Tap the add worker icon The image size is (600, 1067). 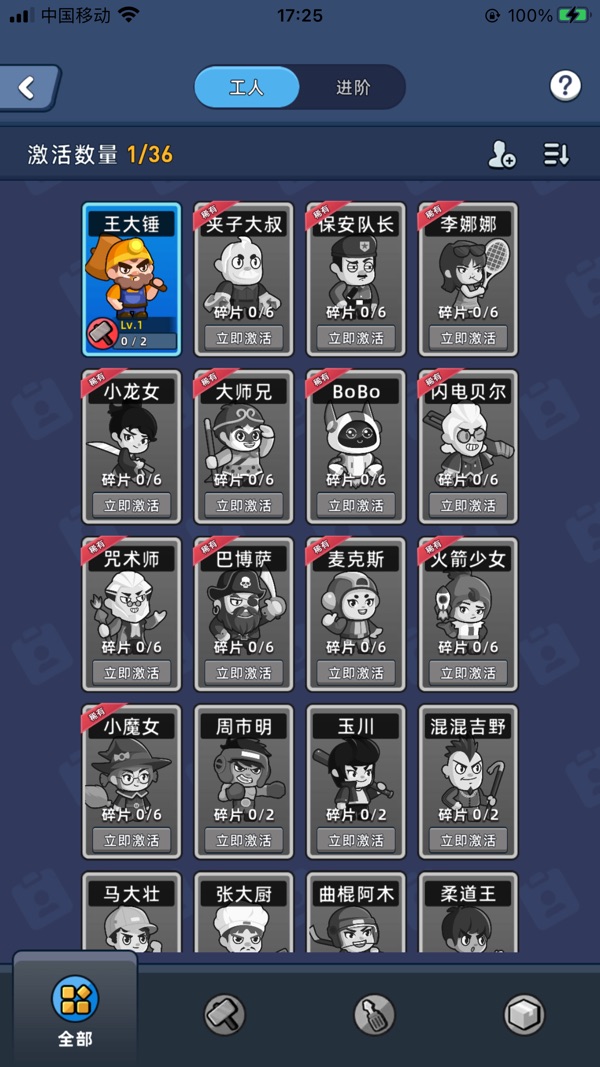point(501,155)
